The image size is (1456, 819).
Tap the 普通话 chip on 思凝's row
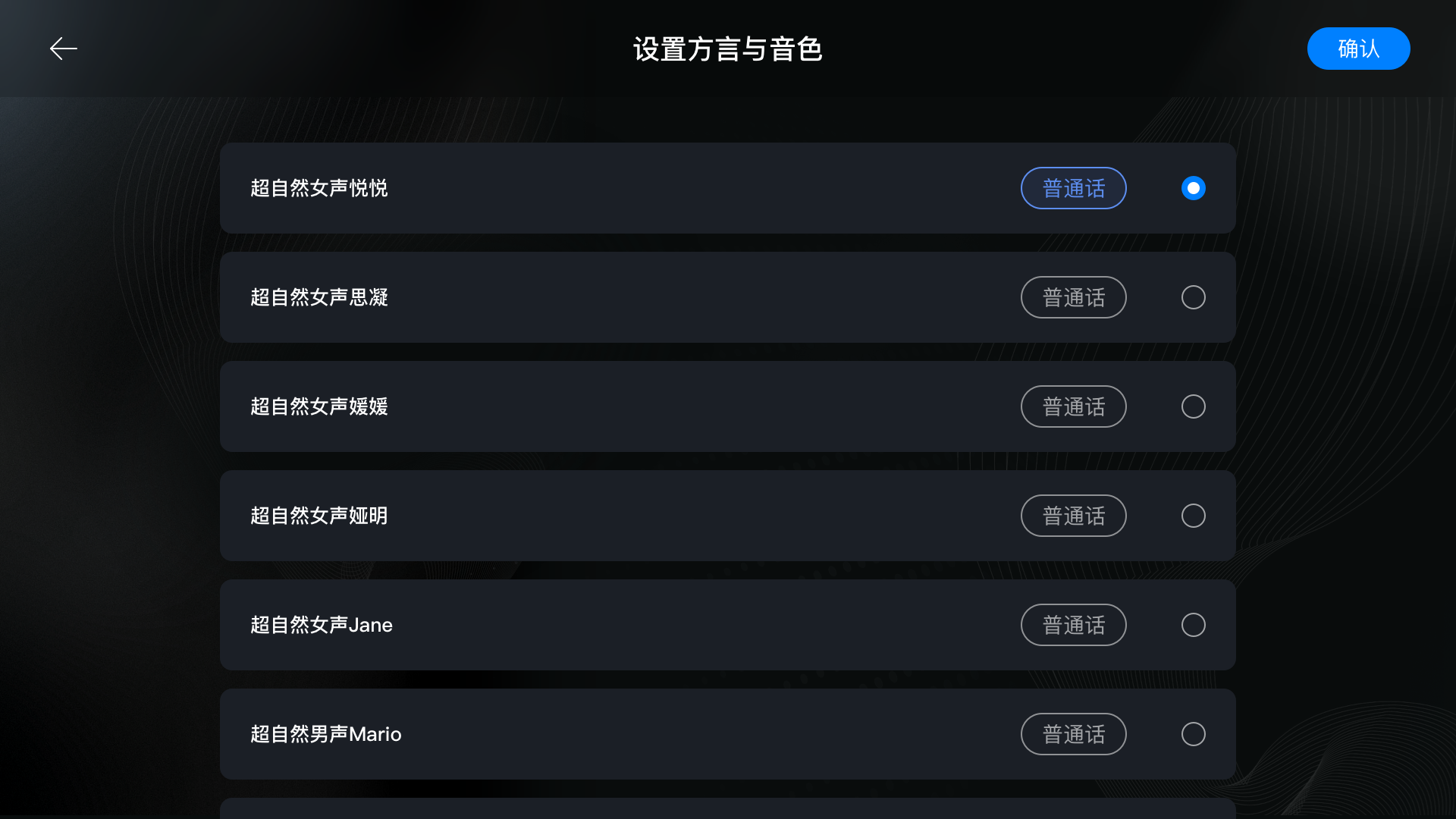(1073, 297)
